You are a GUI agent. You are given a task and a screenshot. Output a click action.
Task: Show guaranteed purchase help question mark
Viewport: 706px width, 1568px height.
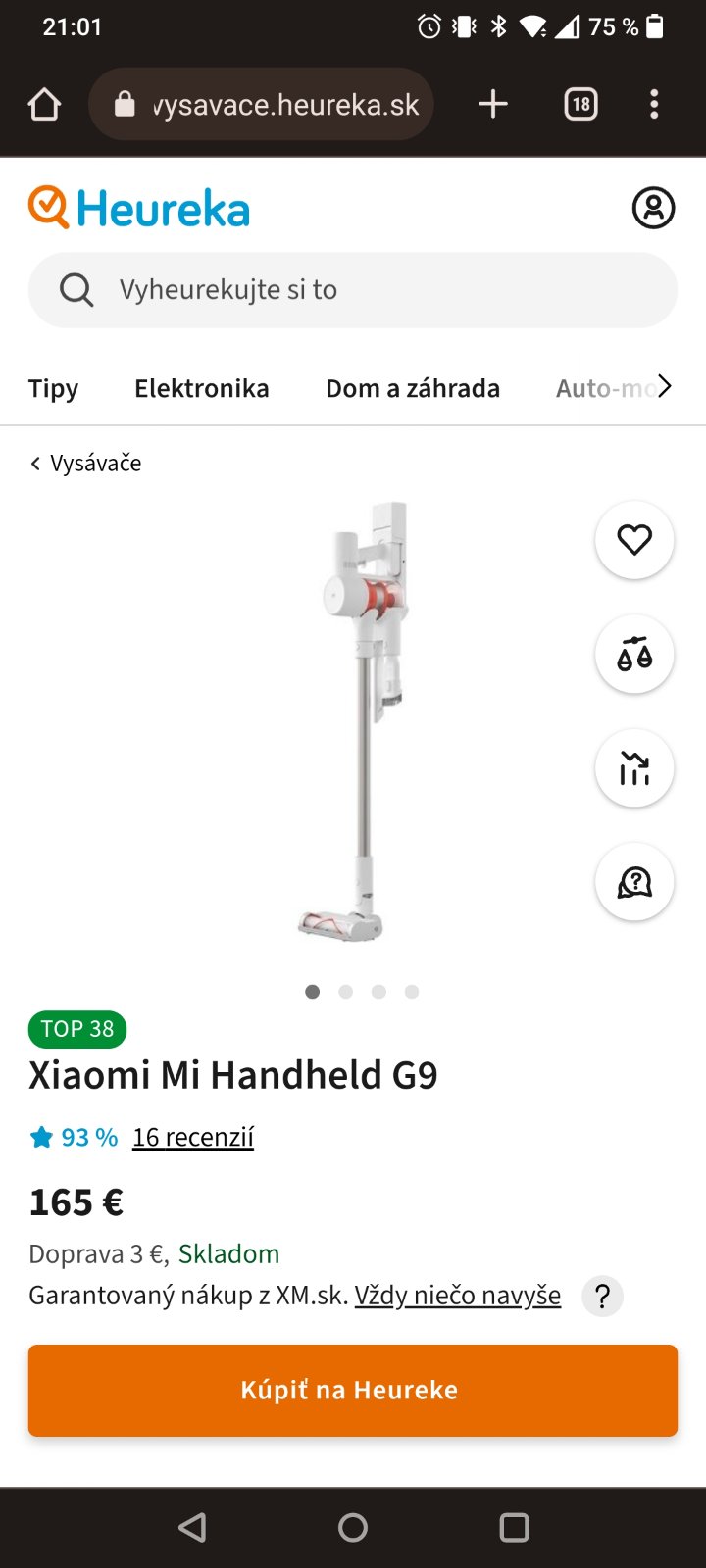tap(602, 1297)
